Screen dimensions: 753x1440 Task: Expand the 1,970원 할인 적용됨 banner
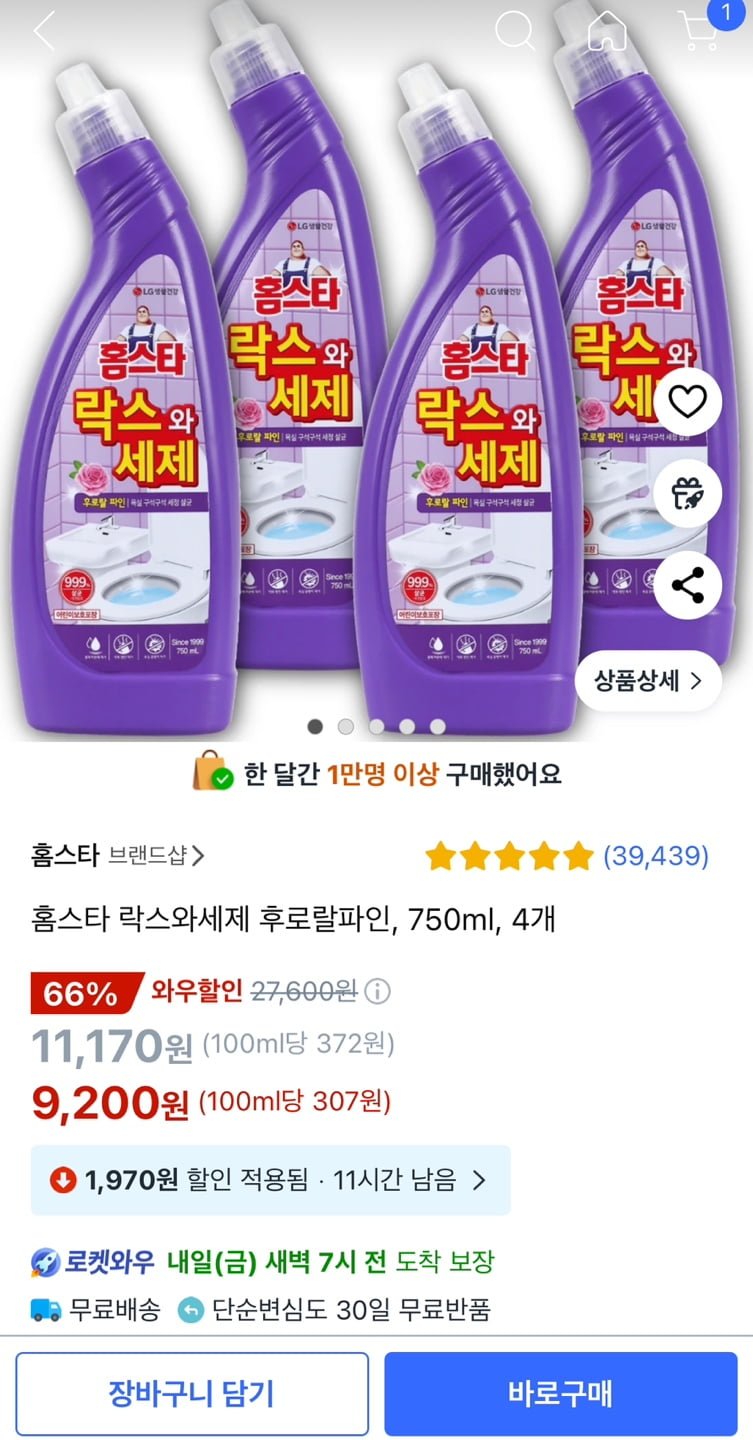click(x=271, y=1180)
